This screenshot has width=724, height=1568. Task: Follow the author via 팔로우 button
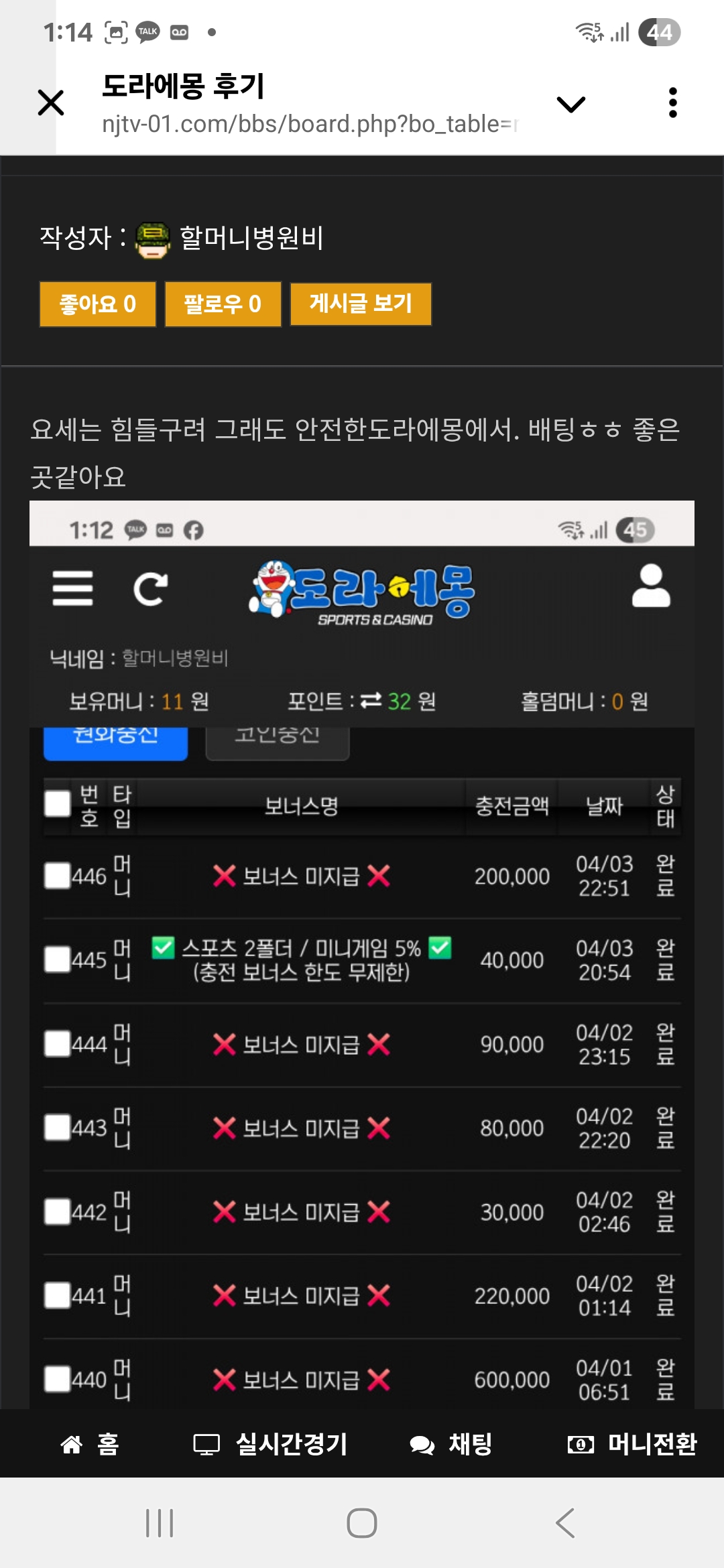223,304
